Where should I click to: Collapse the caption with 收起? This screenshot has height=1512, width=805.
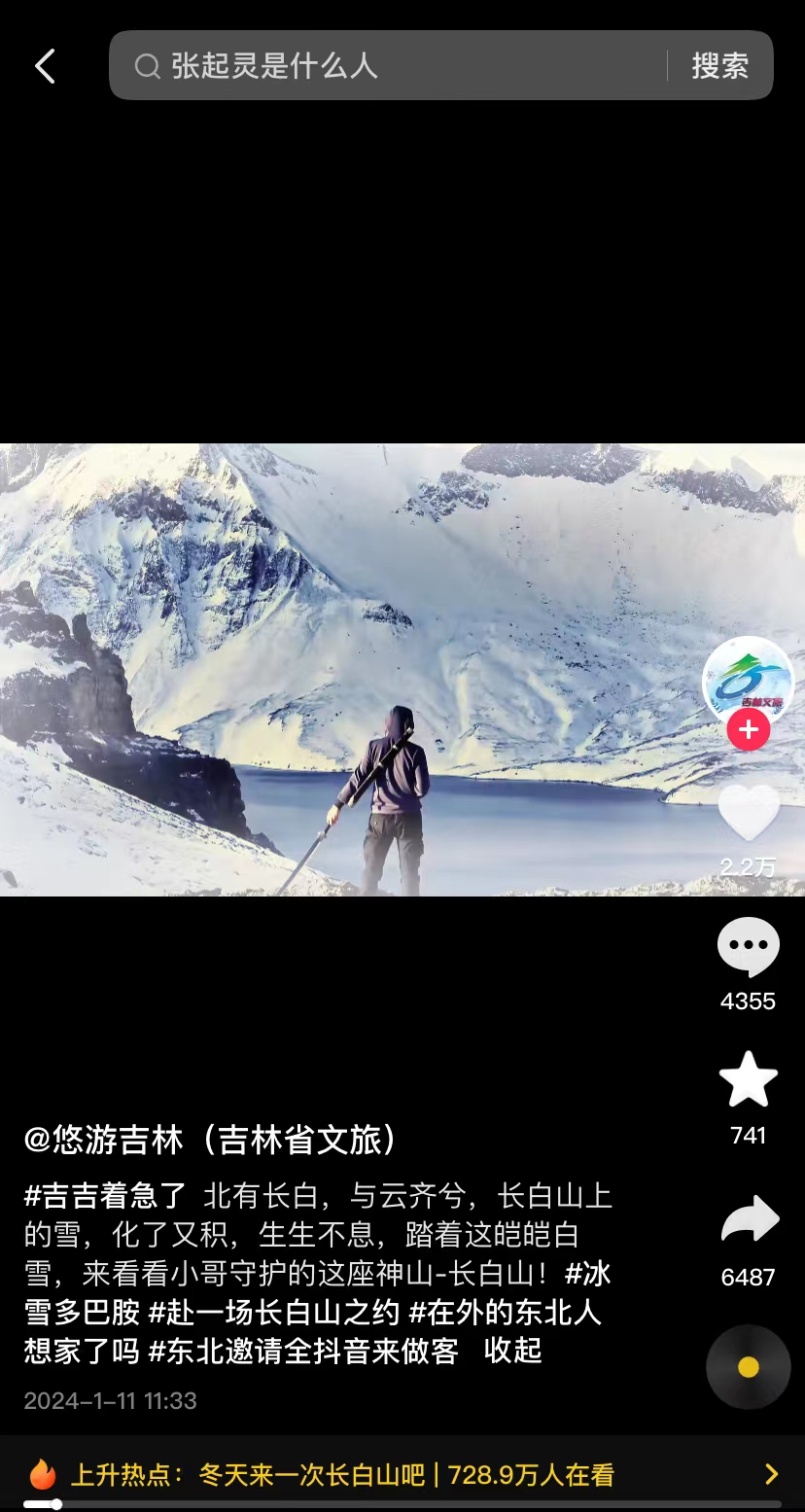(512, 1352)
